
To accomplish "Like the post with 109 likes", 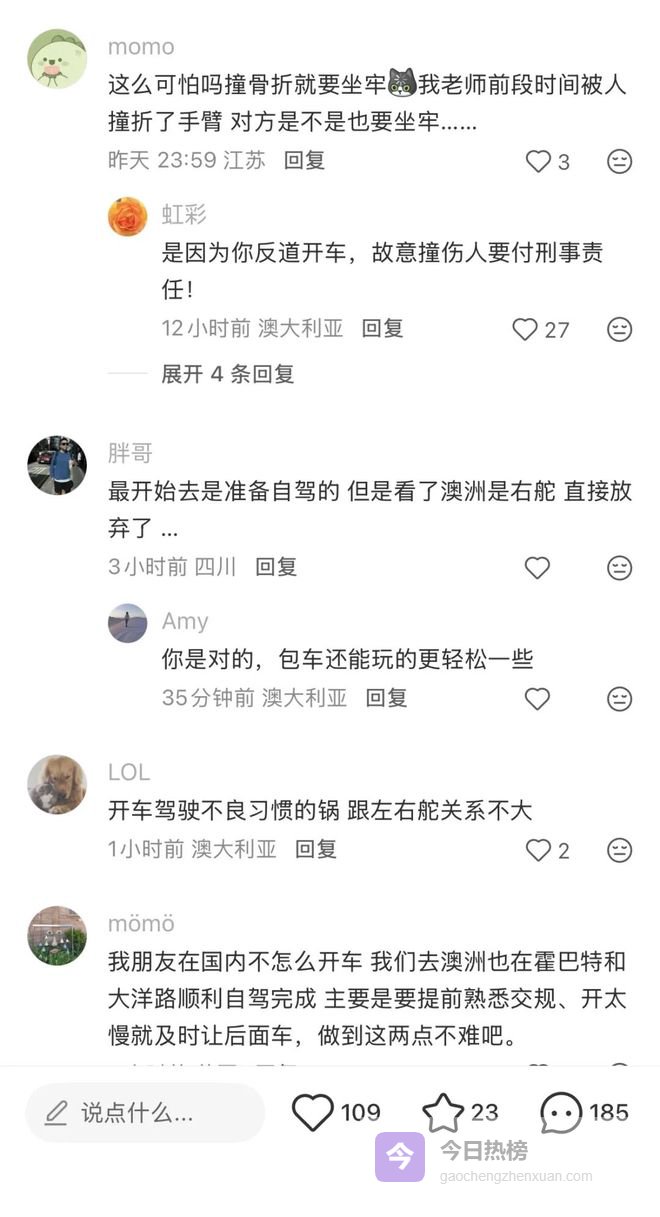I will (x=313, y=1112).
